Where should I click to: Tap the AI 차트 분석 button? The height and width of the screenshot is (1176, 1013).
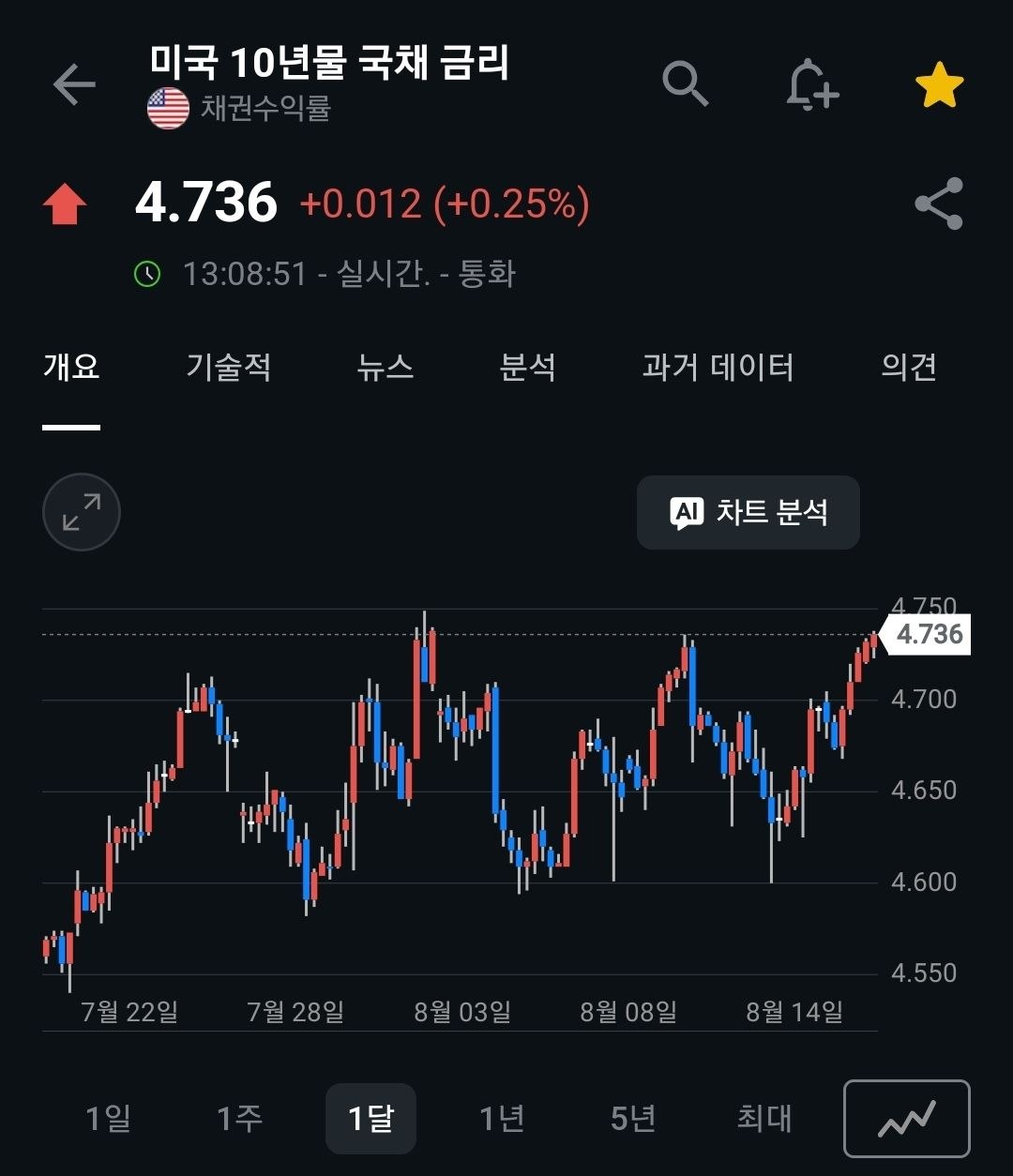pyautogui.click(x=748, y=512)
